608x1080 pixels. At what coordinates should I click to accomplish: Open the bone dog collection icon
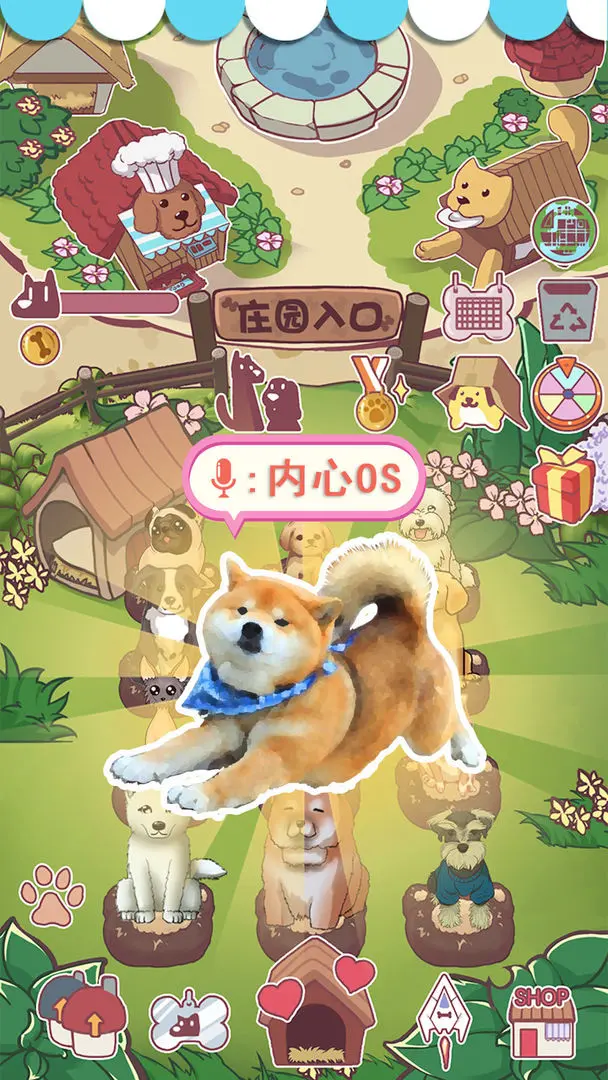click(x=189, y=1020)
